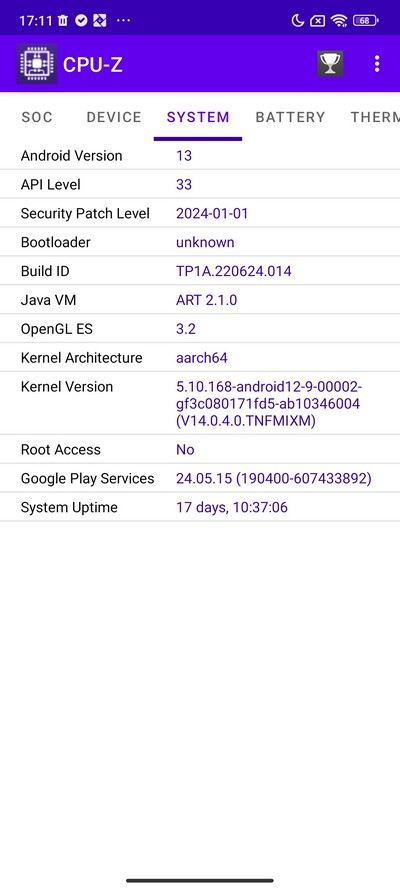
Task: Select the SYSTEM tab
Action: click(x=198, y=117)
